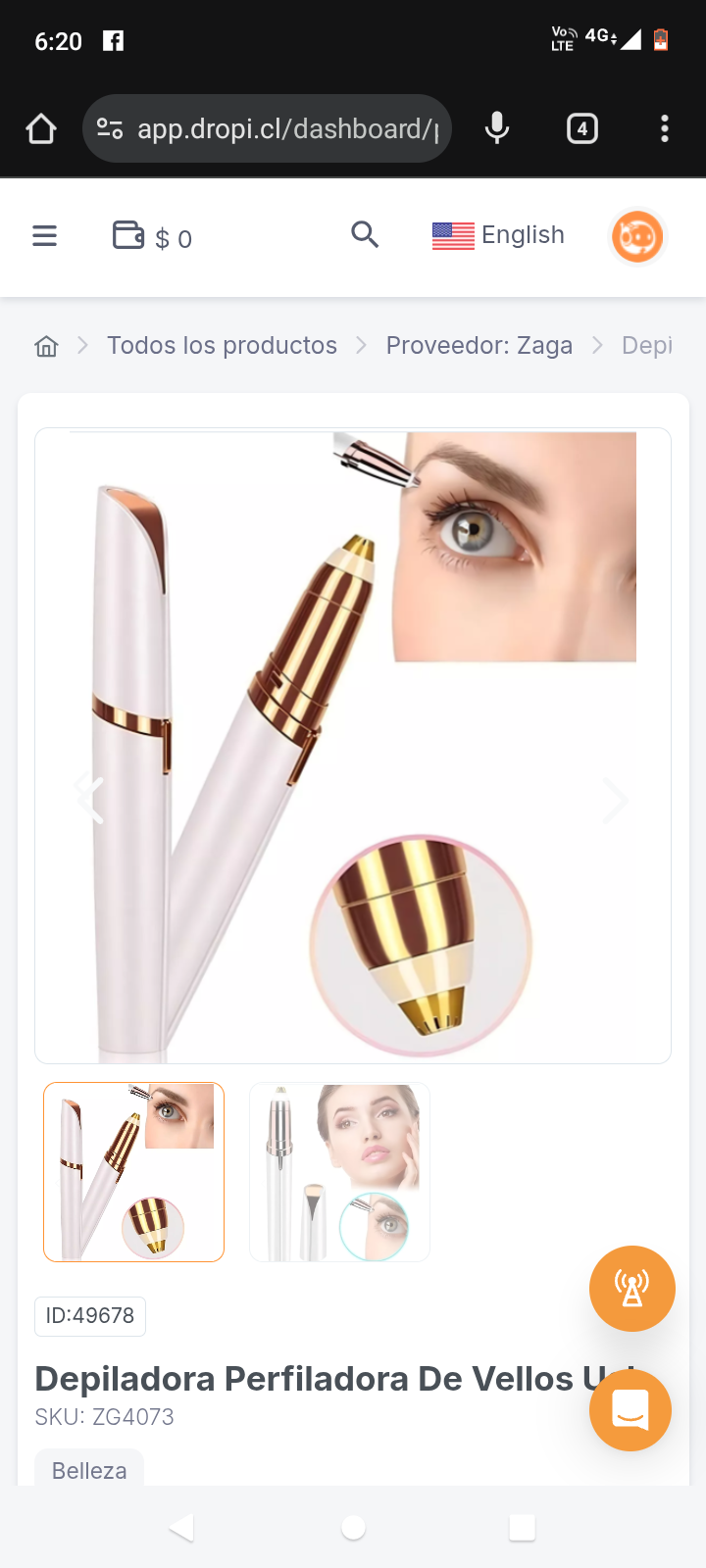
Task: Open the wallet balance
Action: [x=152, y=237]
